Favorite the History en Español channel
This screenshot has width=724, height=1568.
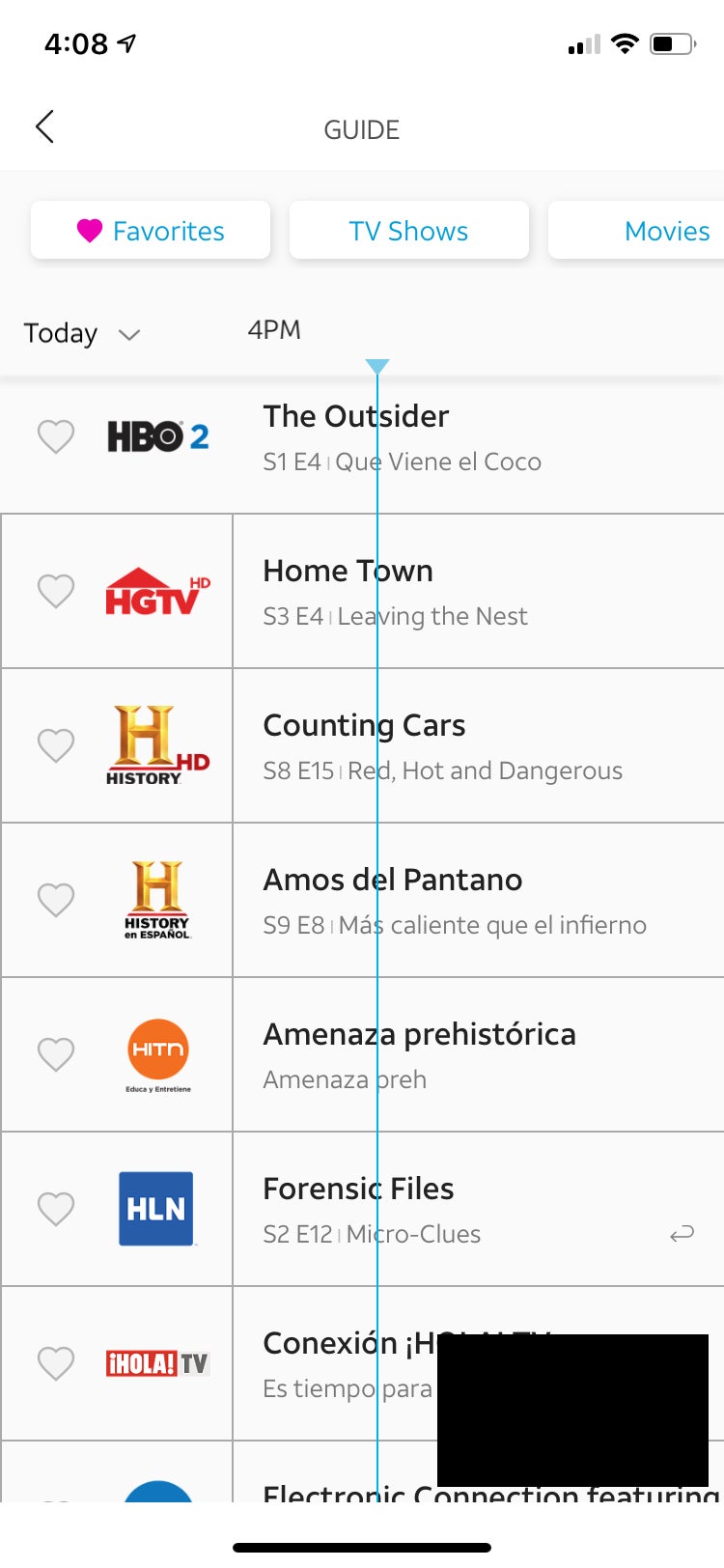click(x=56, y=900)
